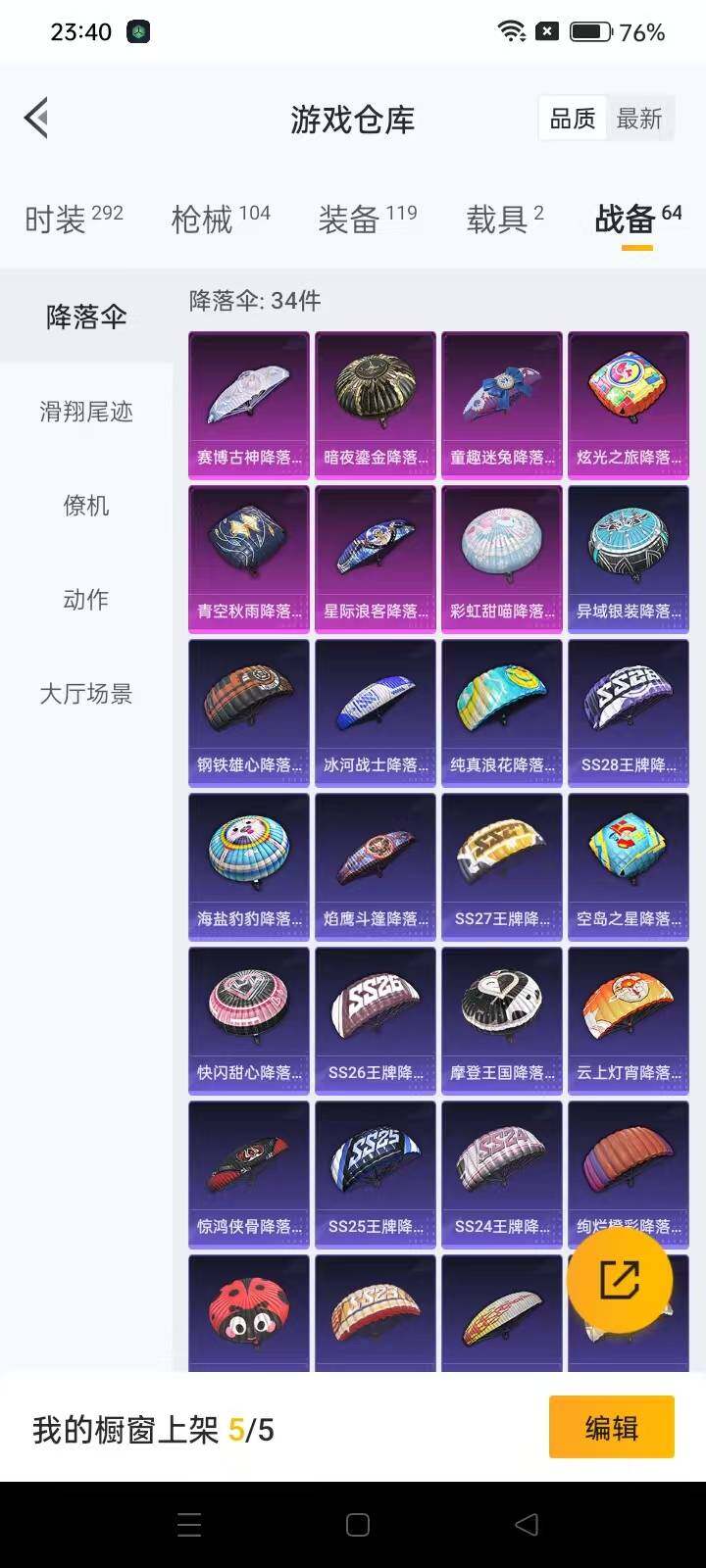Tap the green app icon near the clock
Screen dimensions: 706x1568
[137, 31]
